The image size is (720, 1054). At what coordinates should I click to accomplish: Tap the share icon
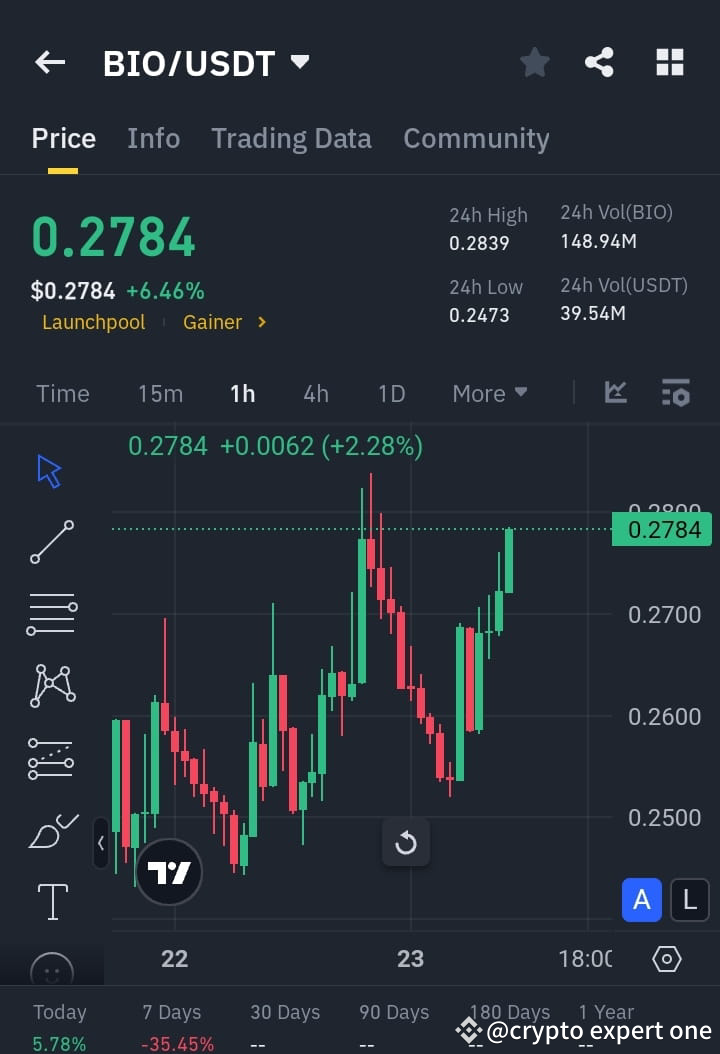click(599, 62)
